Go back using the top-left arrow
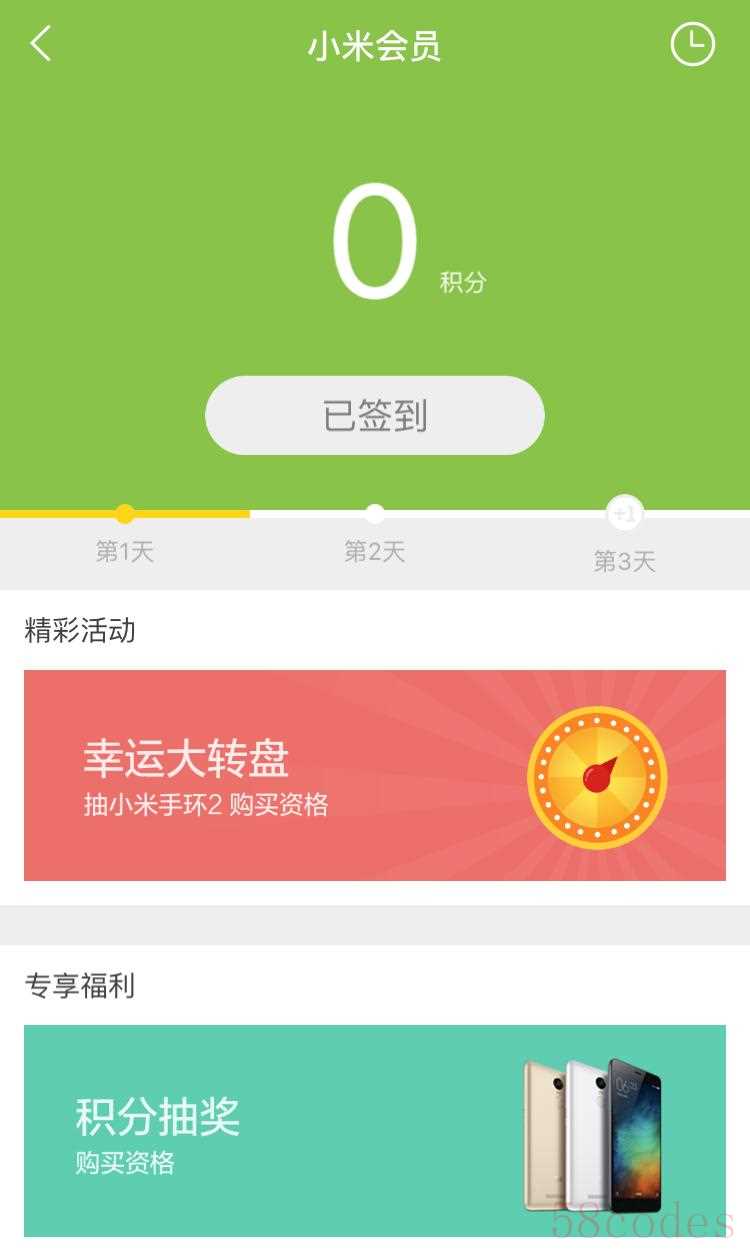Screen dimensions: 750x1251 [x=40, y=45]
